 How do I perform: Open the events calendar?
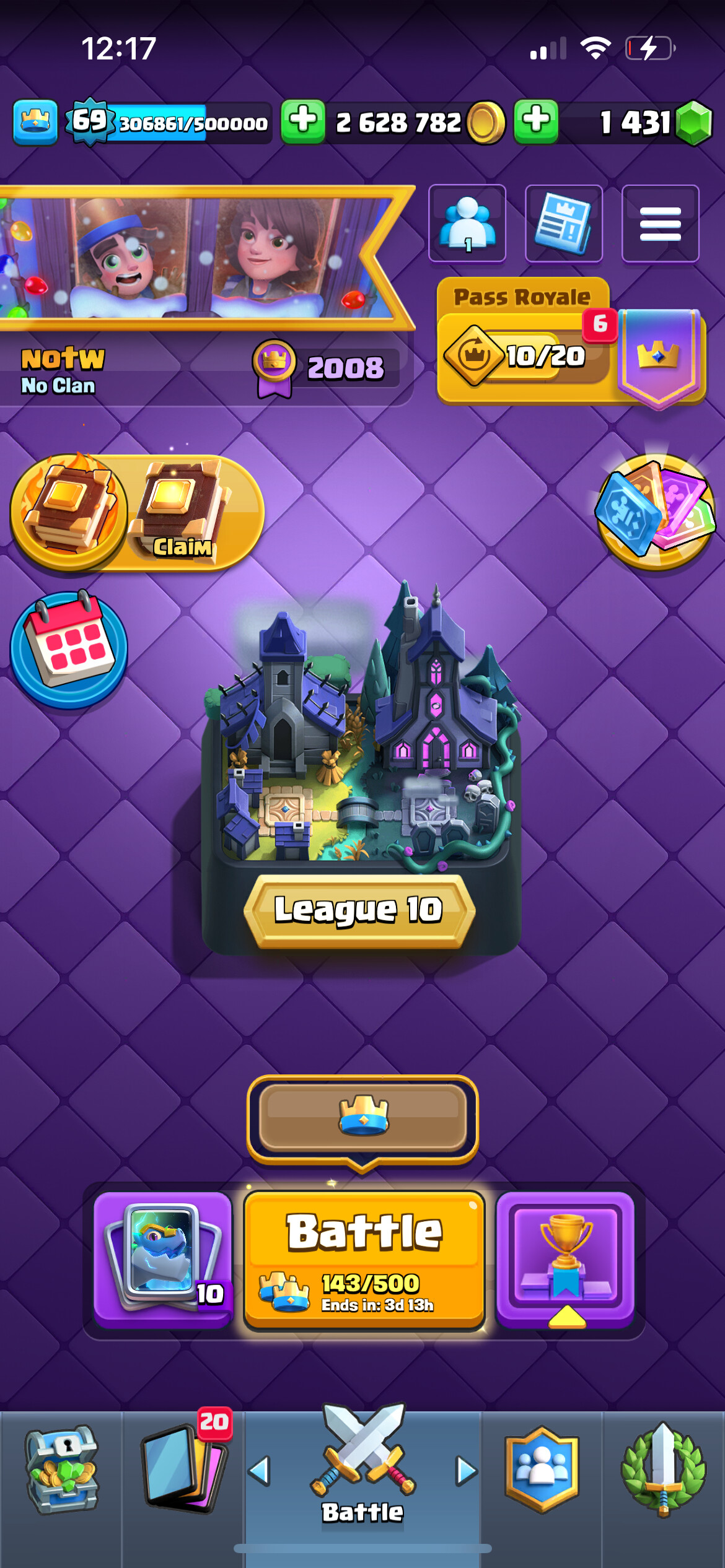69,650
